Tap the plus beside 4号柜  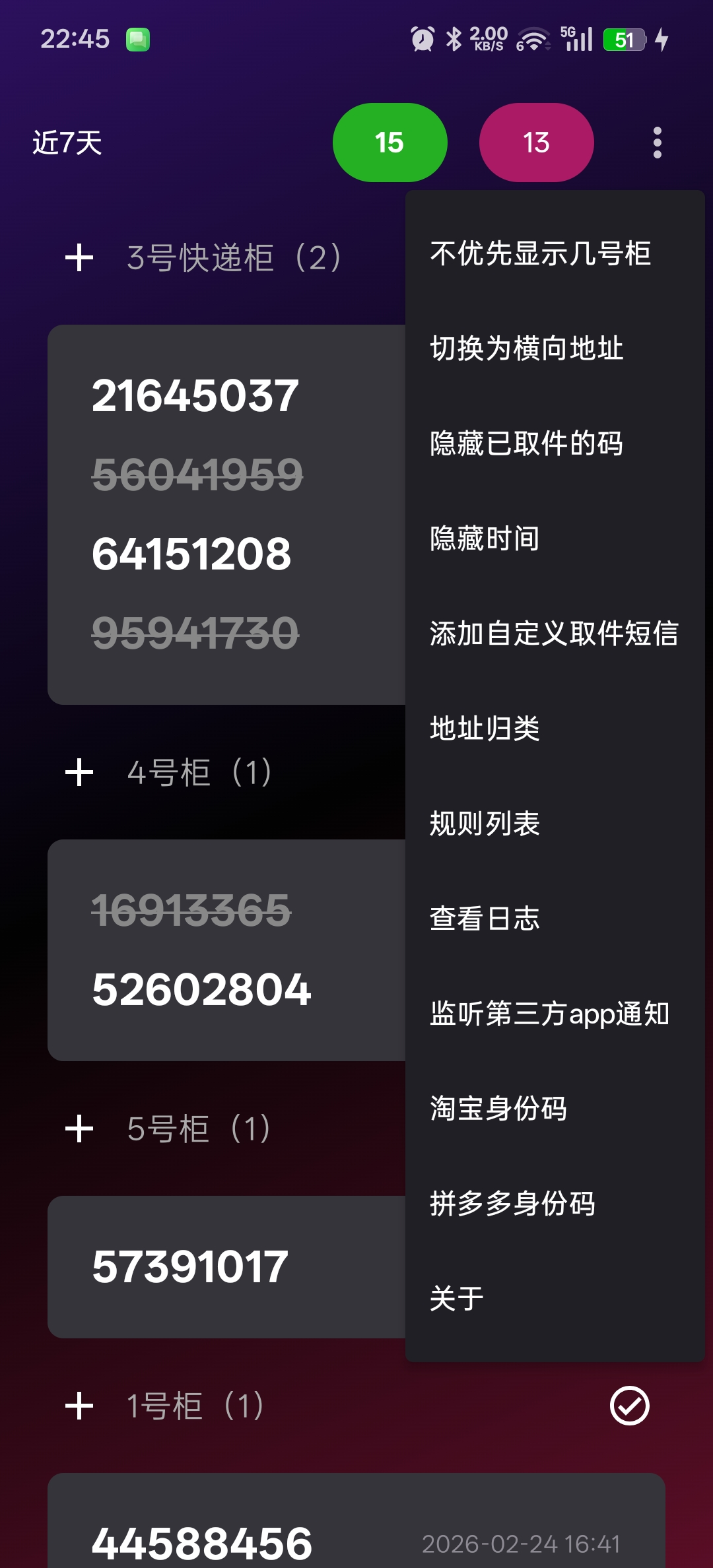pyautogui.click(x=79, y=772)
